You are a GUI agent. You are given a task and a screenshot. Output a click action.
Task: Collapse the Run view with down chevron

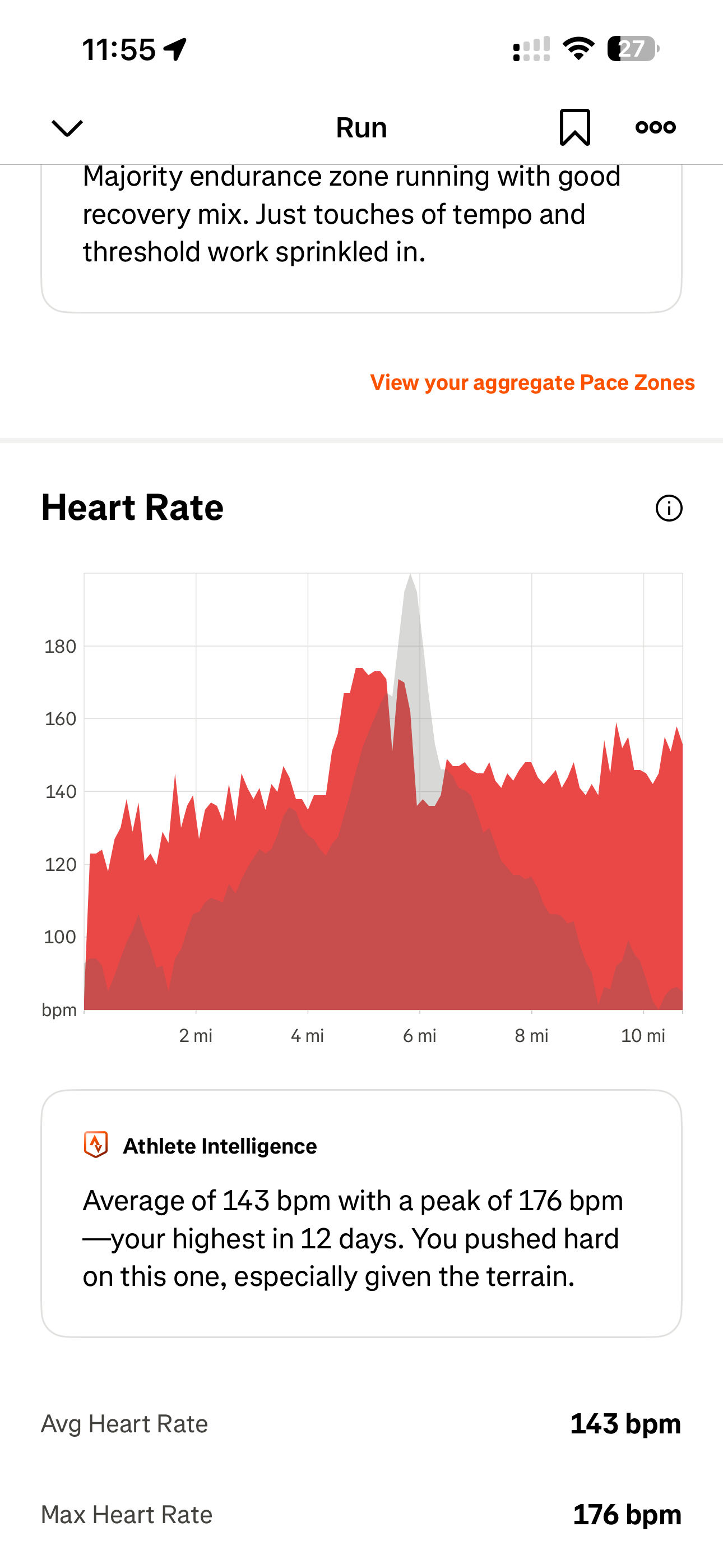(67, 128)
